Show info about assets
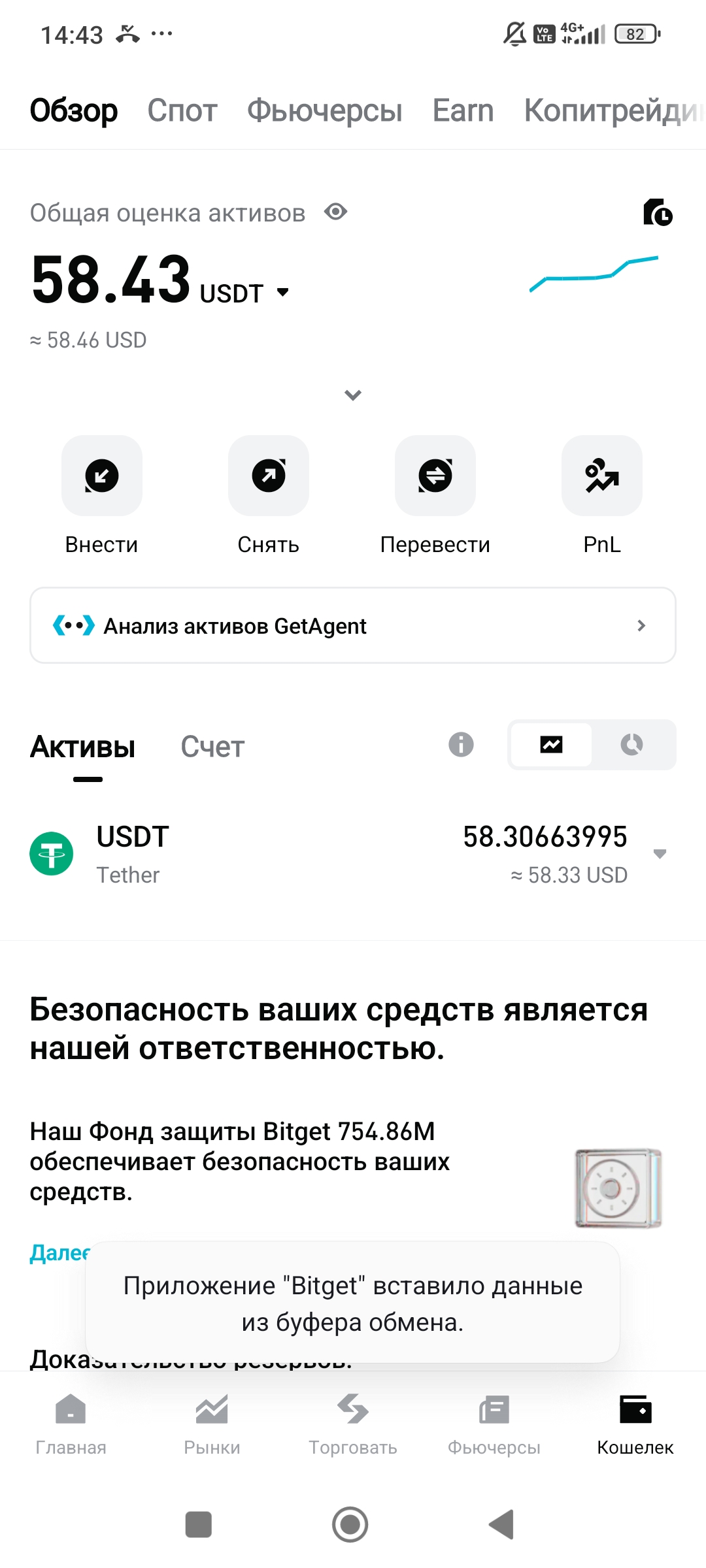Image resolution: width=706 pixels, height=1568 pixels. (461, 745)
